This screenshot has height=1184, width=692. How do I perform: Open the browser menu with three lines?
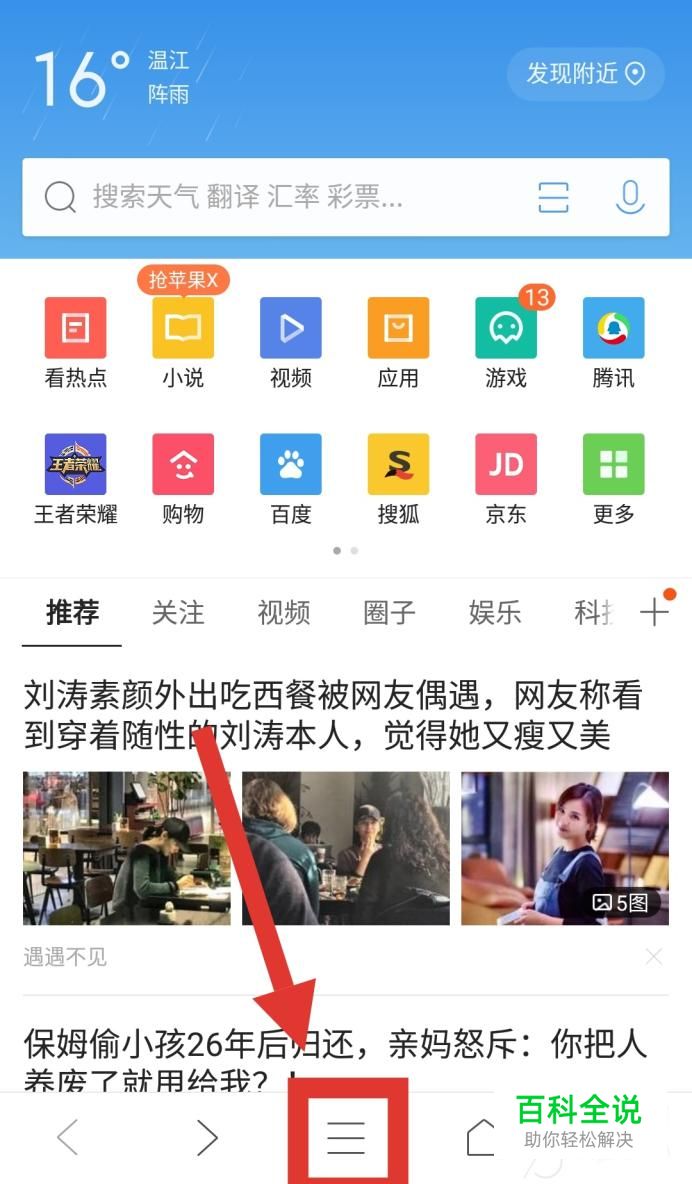346,1138
